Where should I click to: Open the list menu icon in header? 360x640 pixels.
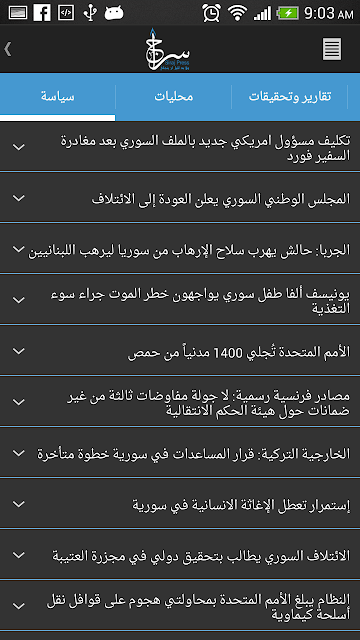332,49
